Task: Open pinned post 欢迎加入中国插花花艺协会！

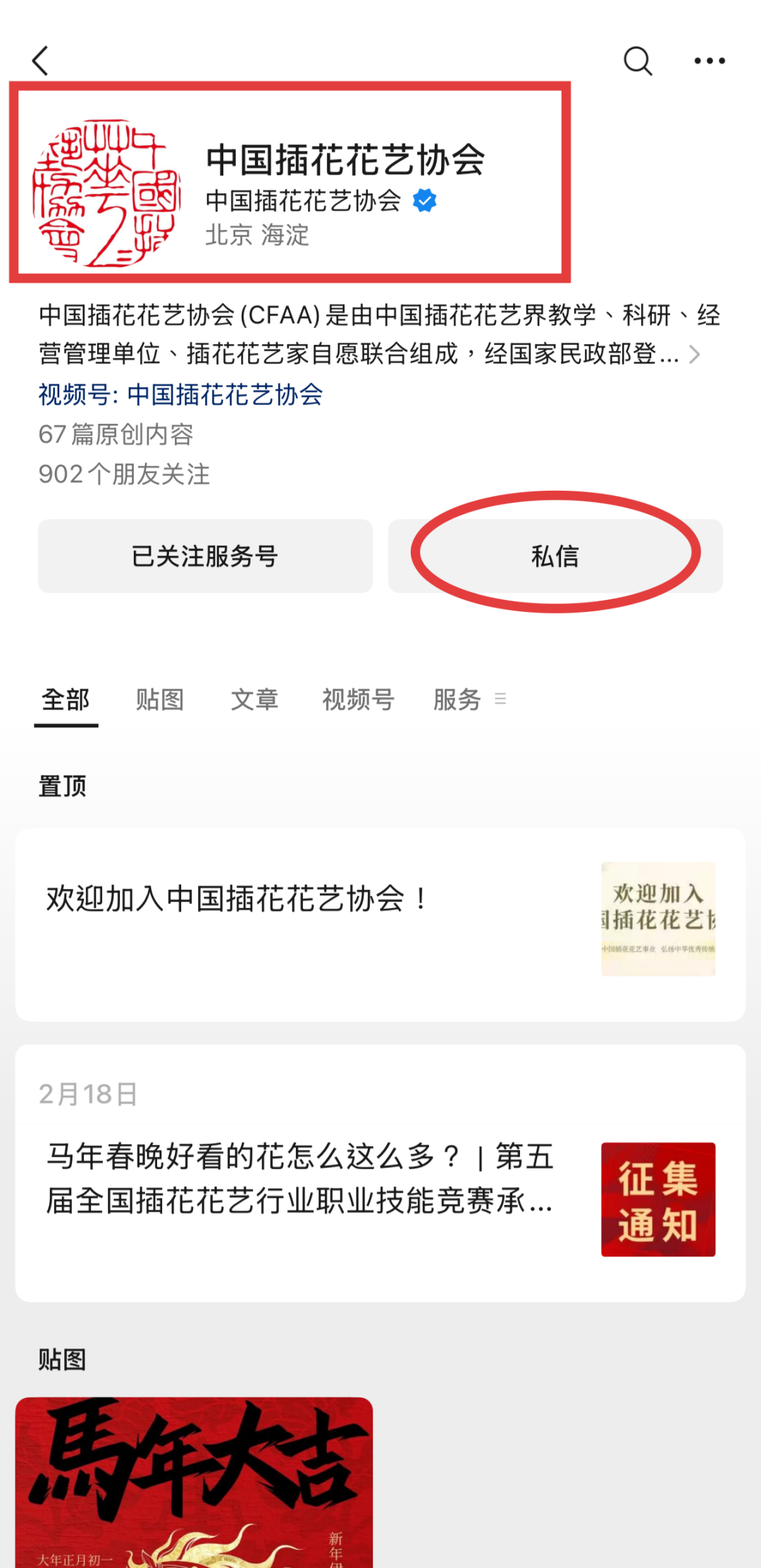Action: coord(380,924)
